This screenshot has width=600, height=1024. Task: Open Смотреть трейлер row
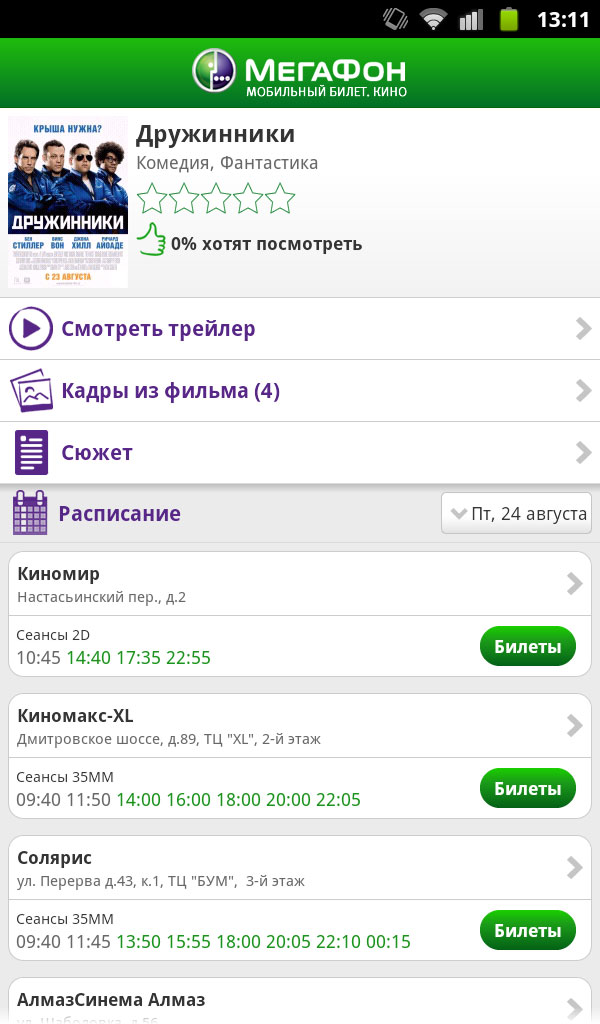300,328
